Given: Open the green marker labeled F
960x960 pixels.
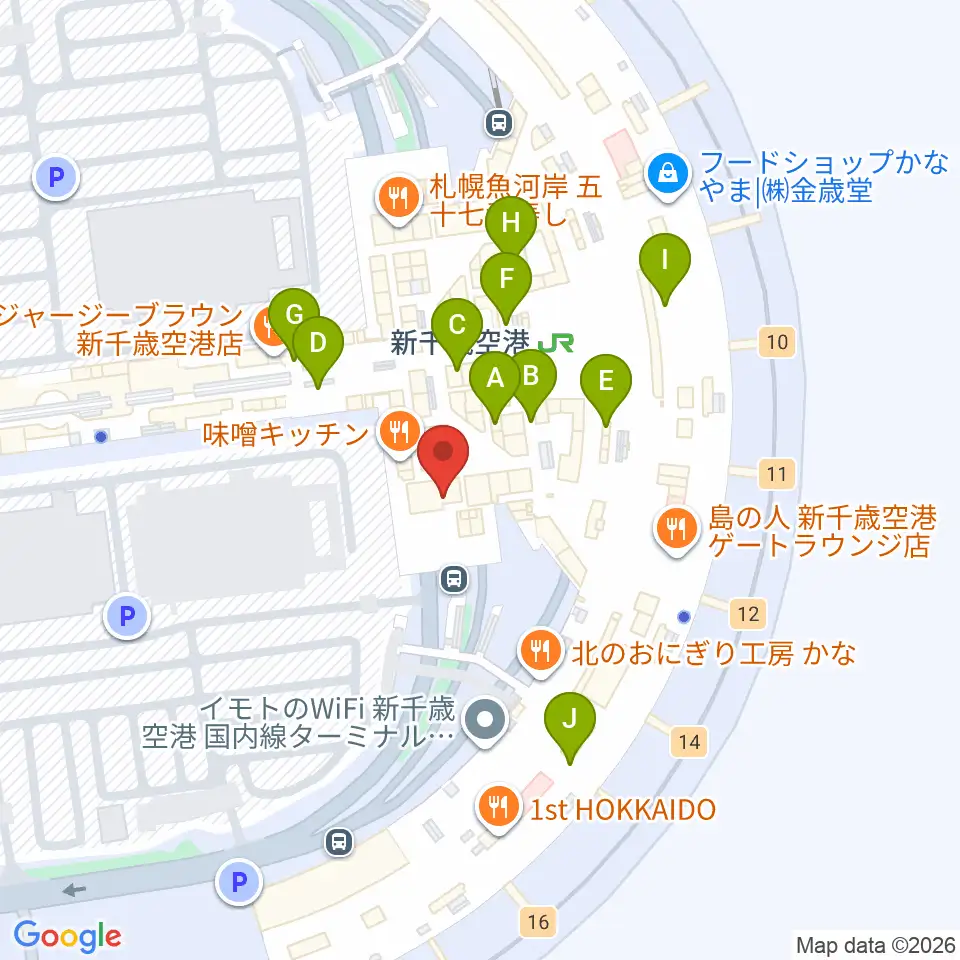Looking at the screenshot, I should click(x=506, y=287).
